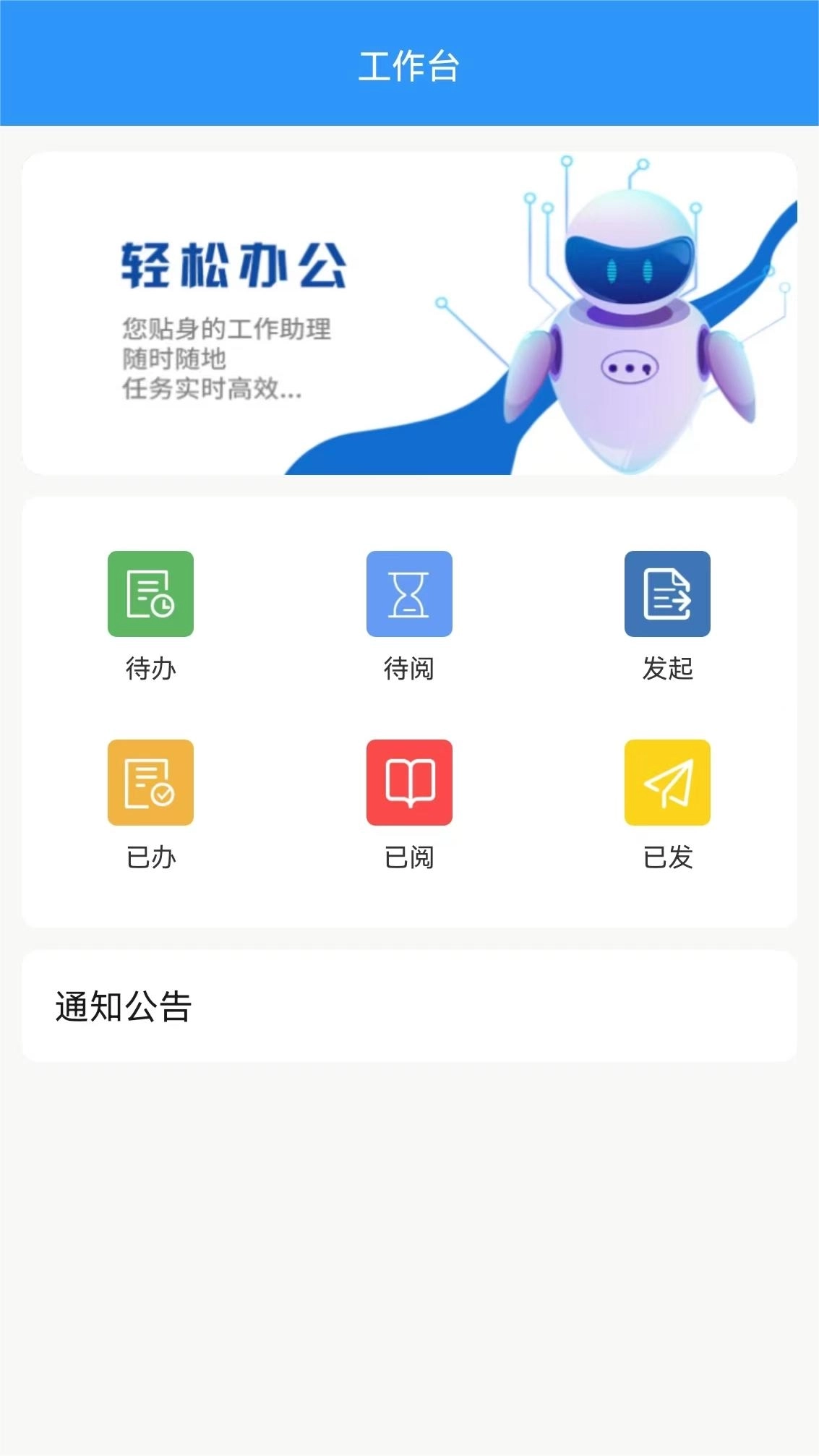819x1456 pixels.
Task: Select the hourglass 待阅 icon
Action: click(x=409, y=593)
